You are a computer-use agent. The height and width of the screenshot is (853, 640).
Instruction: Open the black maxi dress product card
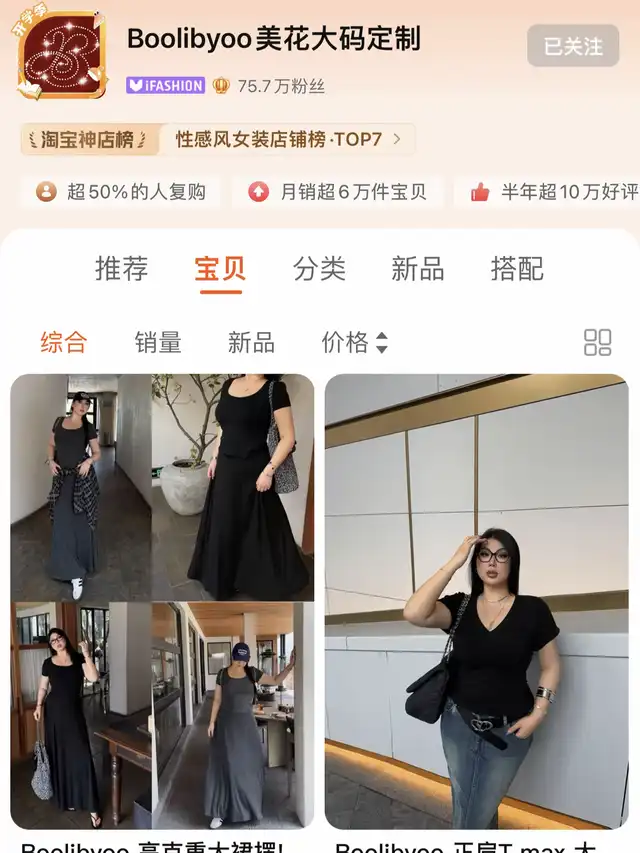click(x=162, y=601)
